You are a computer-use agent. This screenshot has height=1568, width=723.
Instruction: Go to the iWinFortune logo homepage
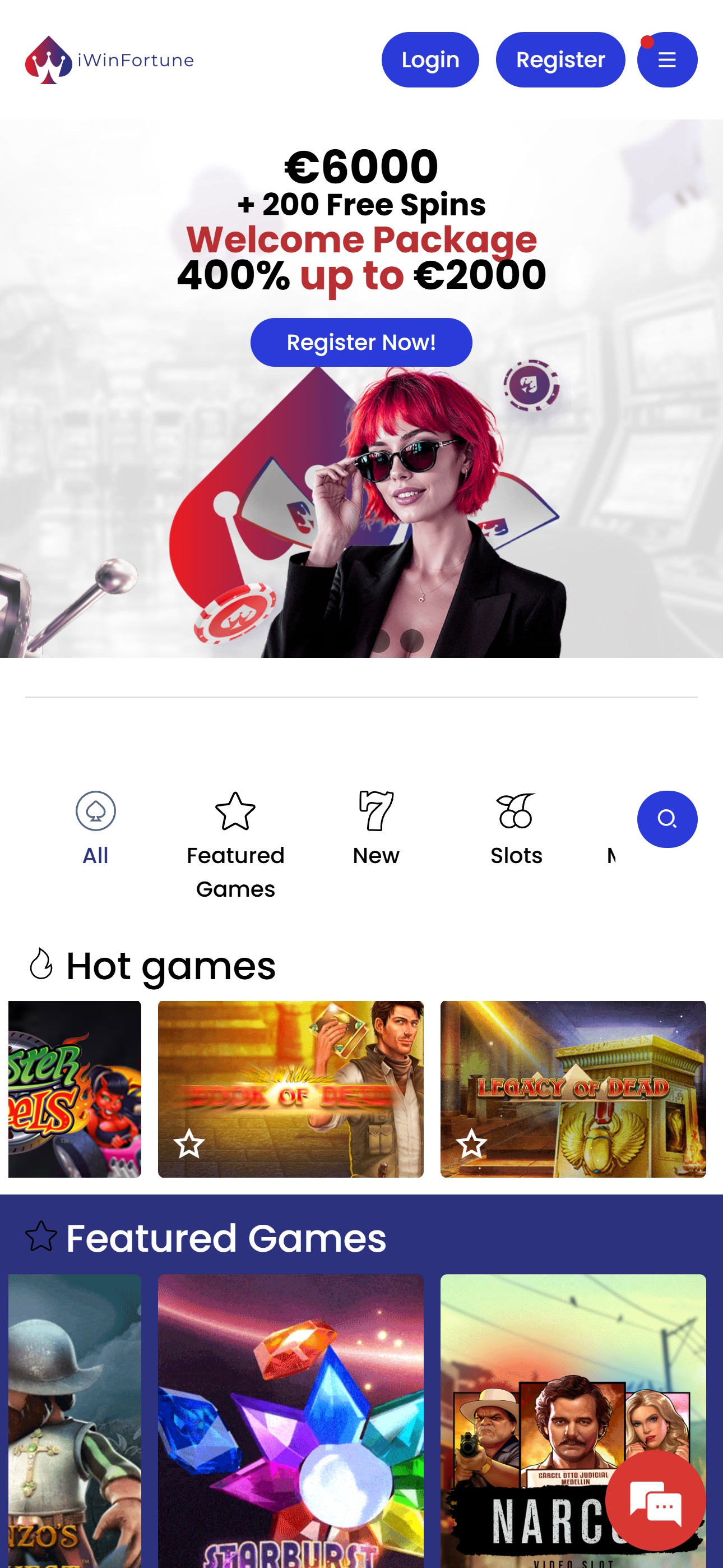click(x=109, y=59)
